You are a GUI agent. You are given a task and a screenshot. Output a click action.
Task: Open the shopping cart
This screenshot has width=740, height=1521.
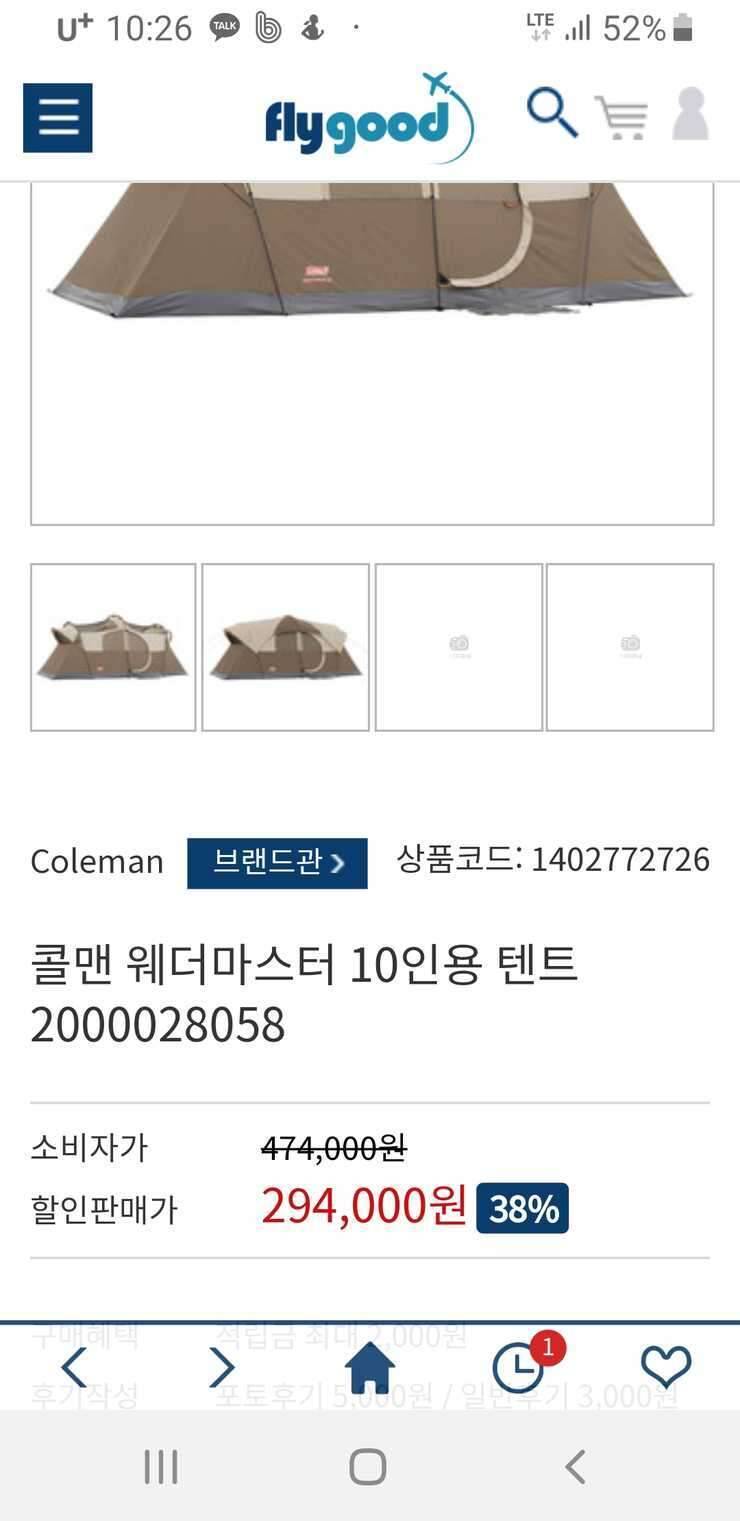621,117
